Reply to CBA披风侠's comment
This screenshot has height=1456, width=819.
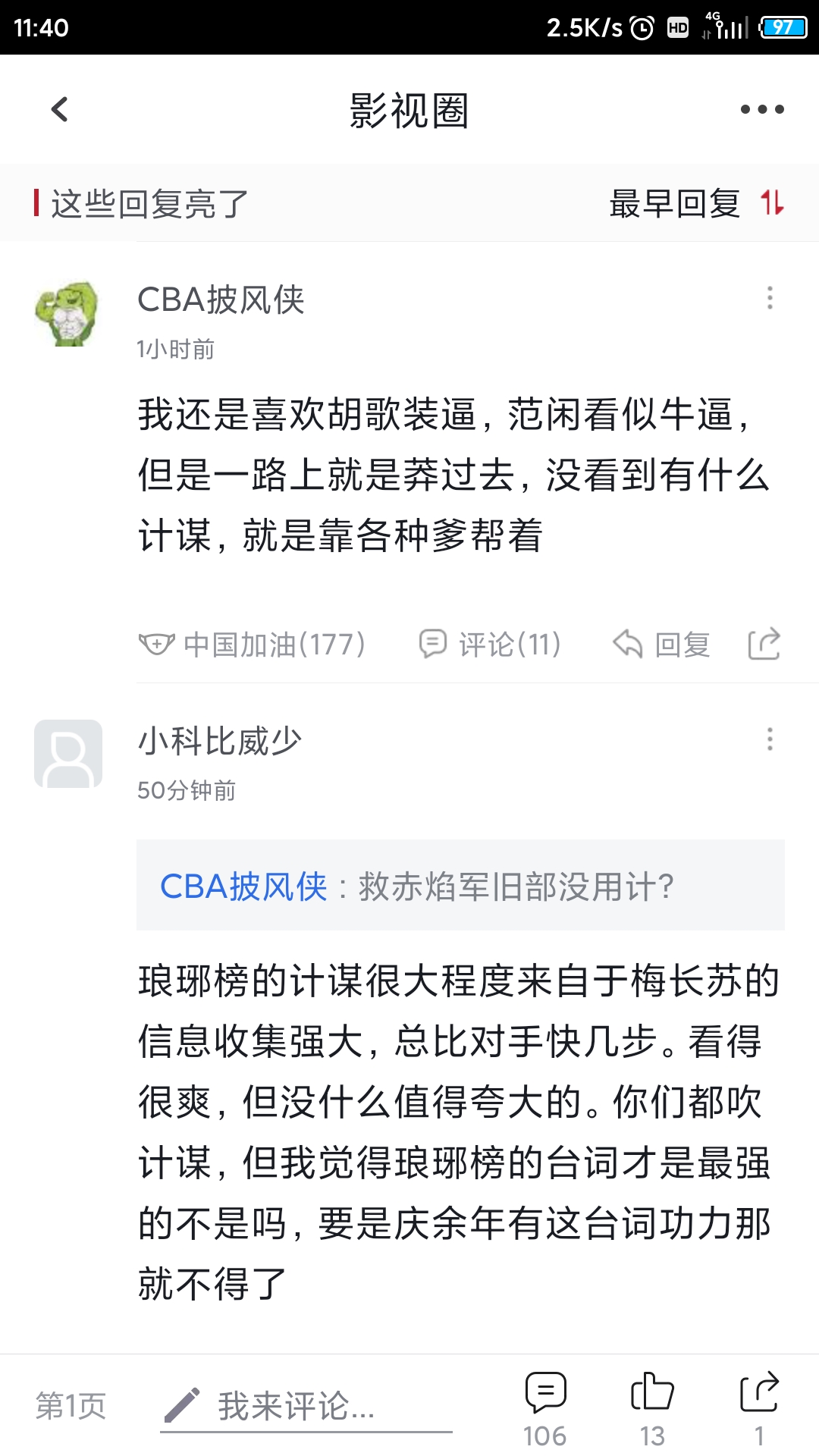coord(661,645)
